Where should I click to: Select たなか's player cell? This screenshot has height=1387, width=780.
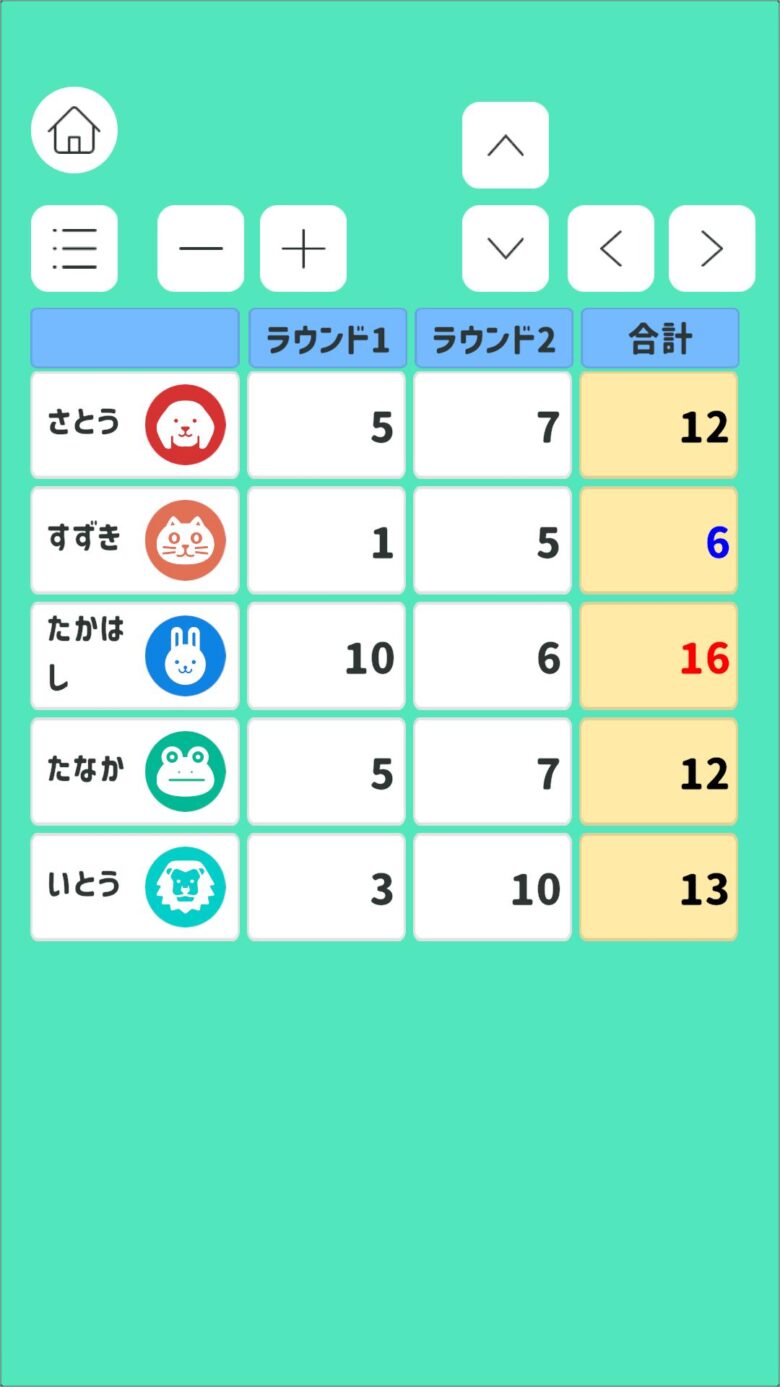[x=135, y=772]
